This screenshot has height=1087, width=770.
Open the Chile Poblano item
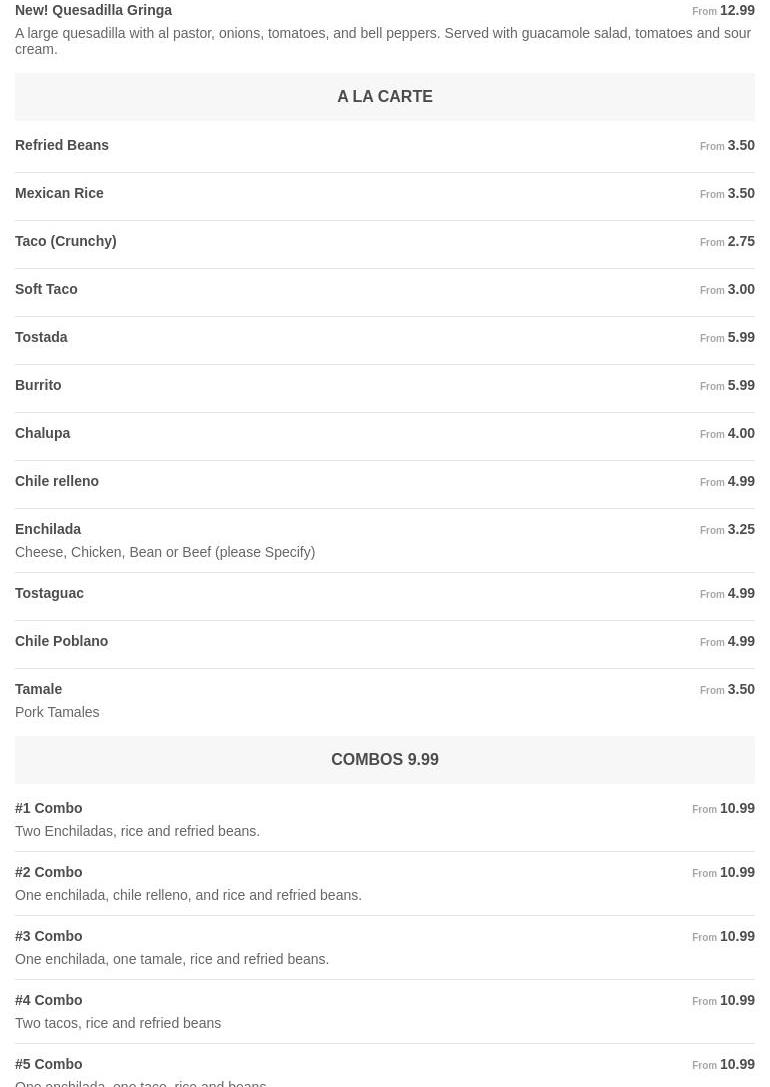pos(61,641)
